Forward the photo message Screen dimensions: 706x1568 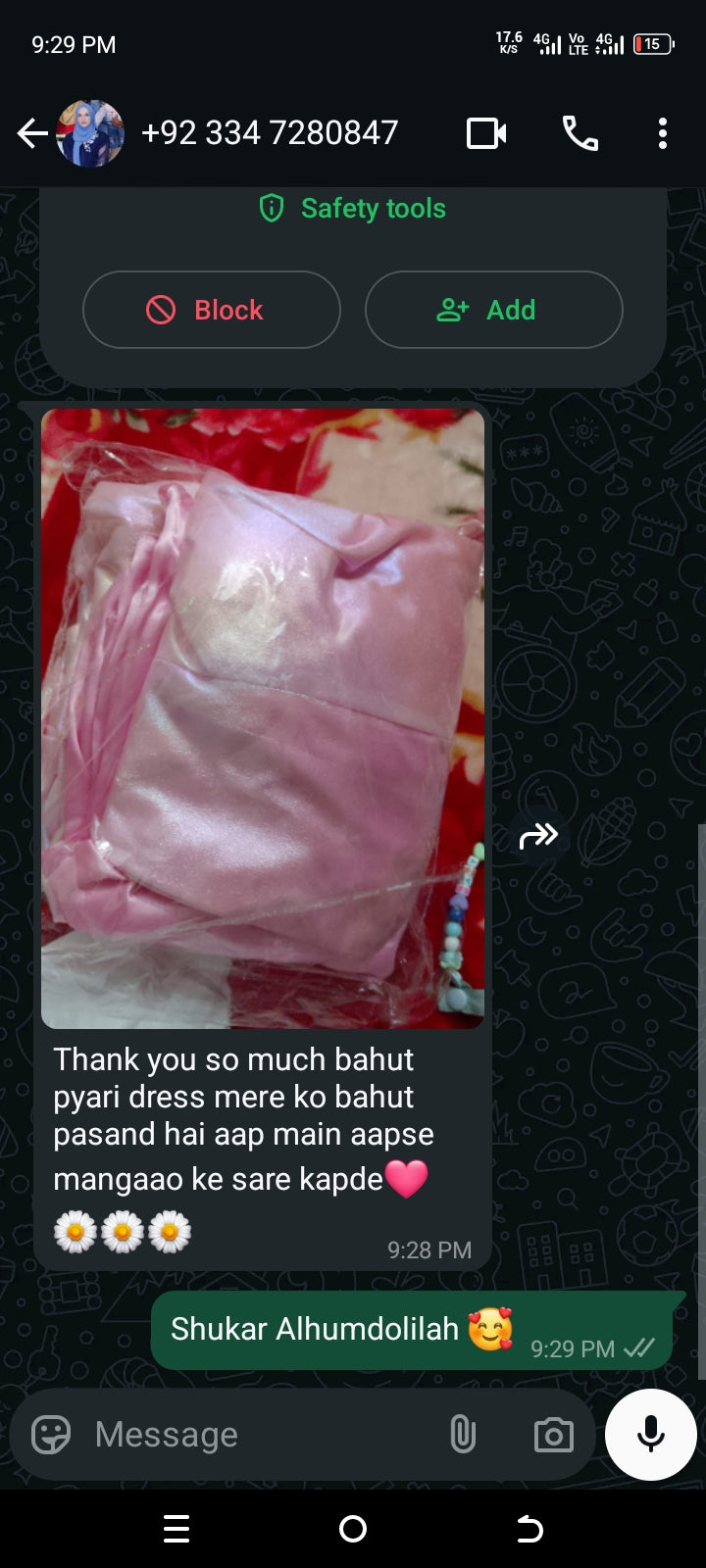(538, 836)
